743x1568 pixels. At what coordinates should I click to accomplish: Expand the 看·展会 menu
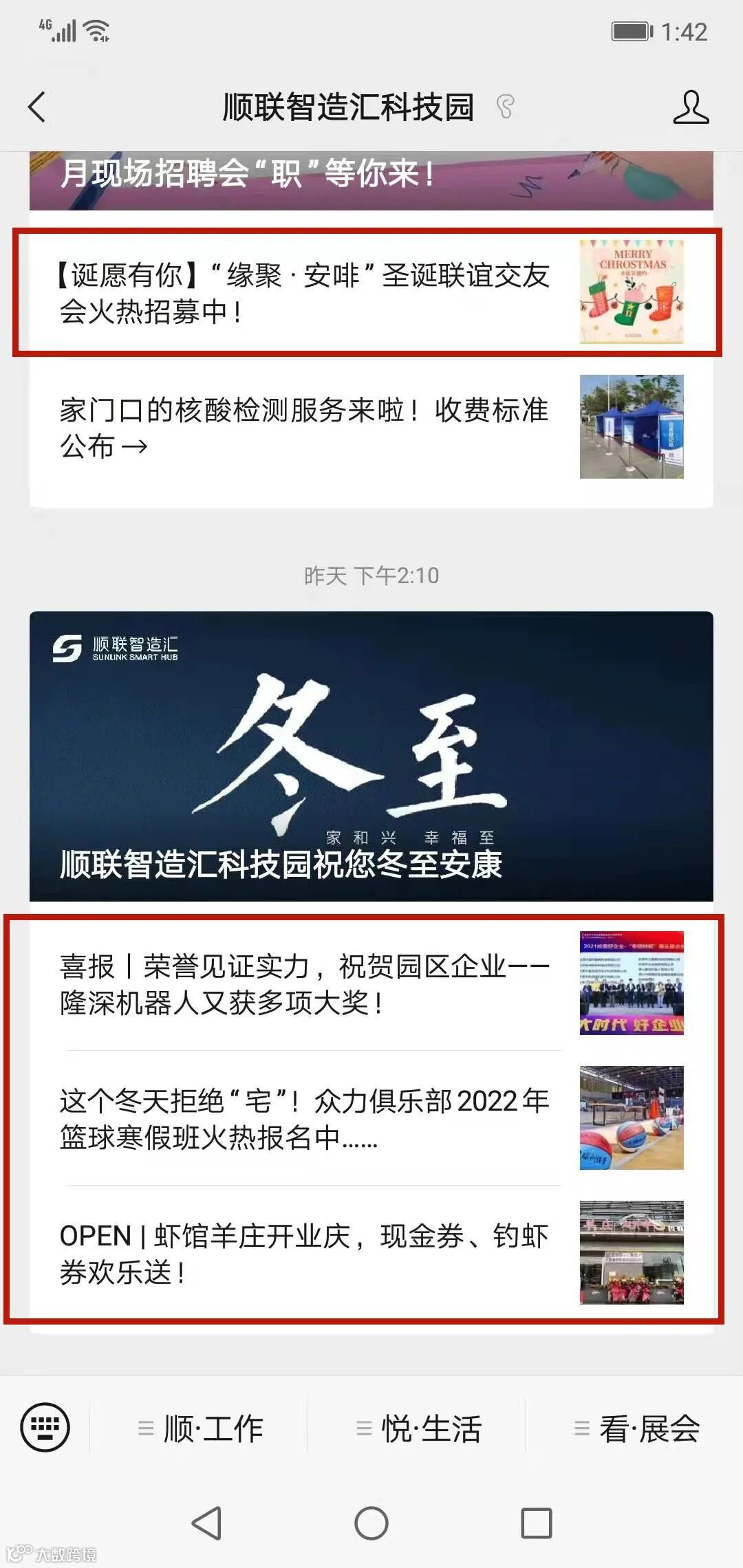(636, 1428)
